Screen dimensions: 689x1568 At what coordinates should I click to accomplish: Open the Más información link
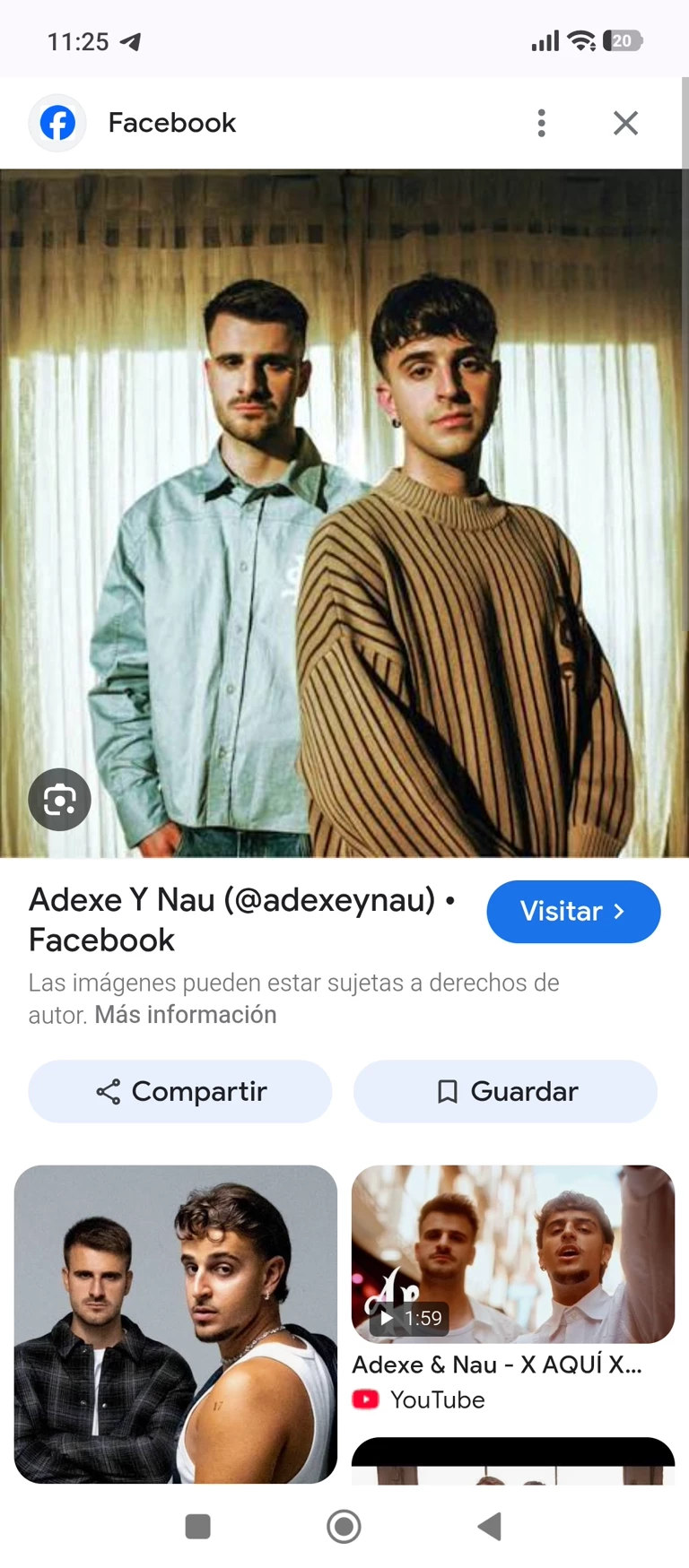185,1015
